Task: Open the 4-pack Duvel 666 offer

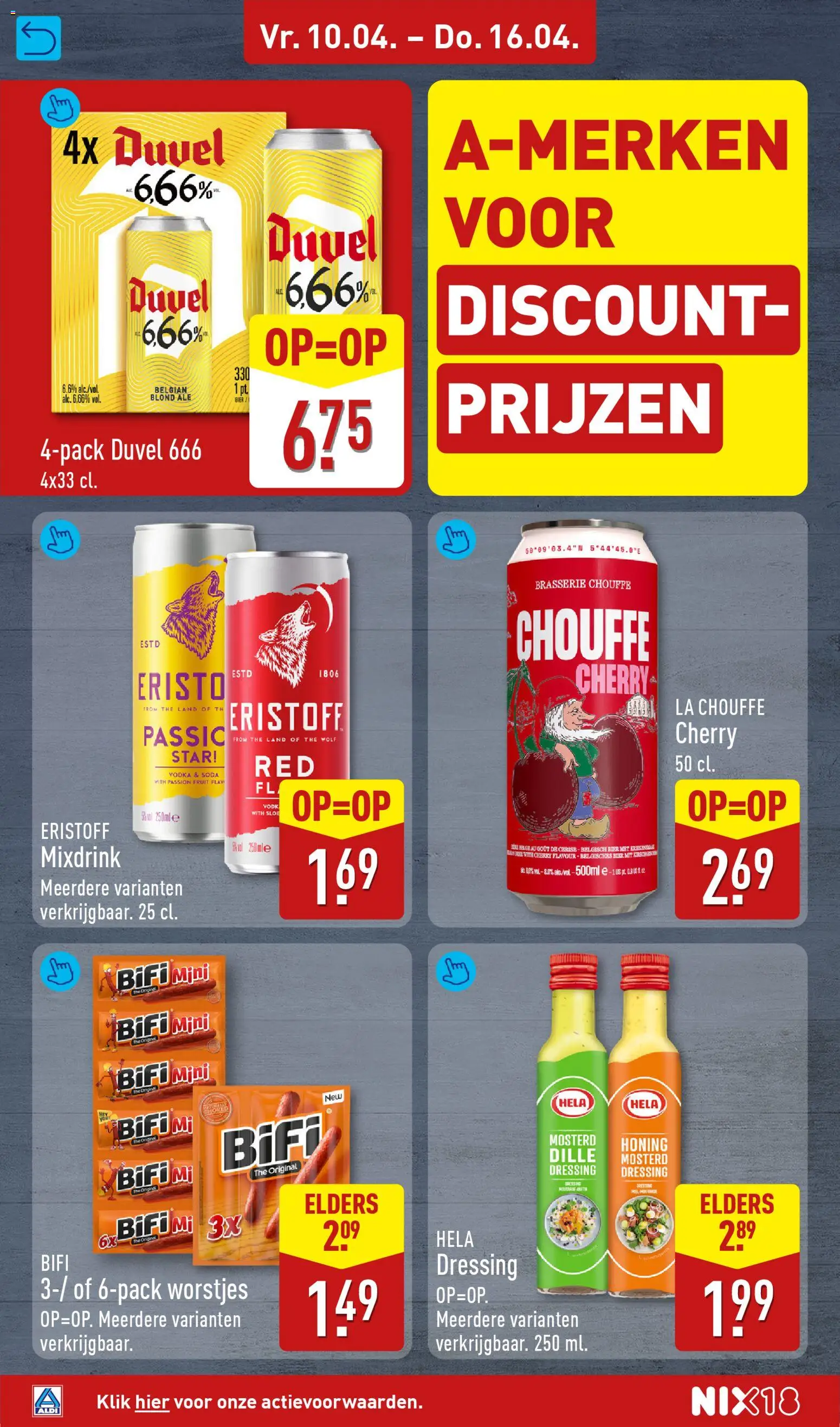Action: 60,107
